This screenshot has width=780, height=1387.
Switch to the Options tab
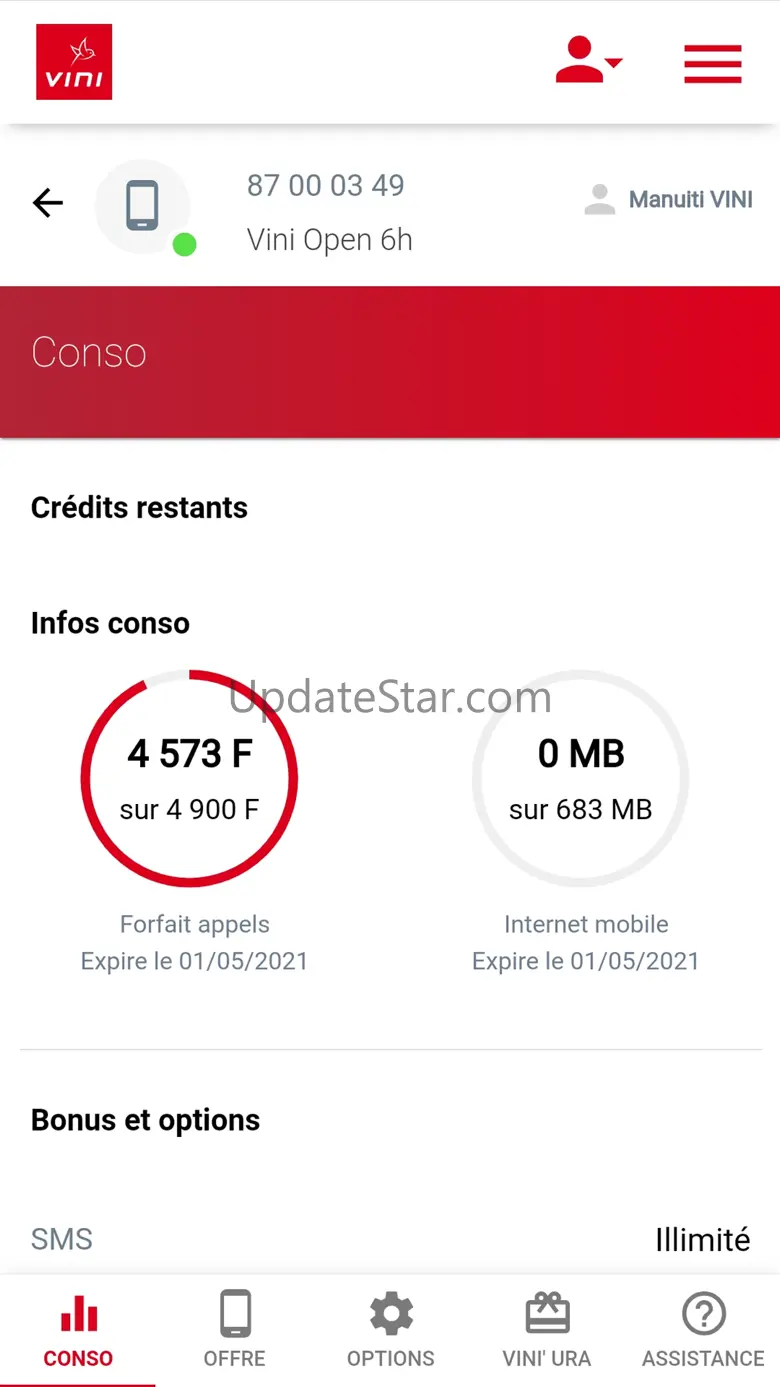coord(390,1329)
